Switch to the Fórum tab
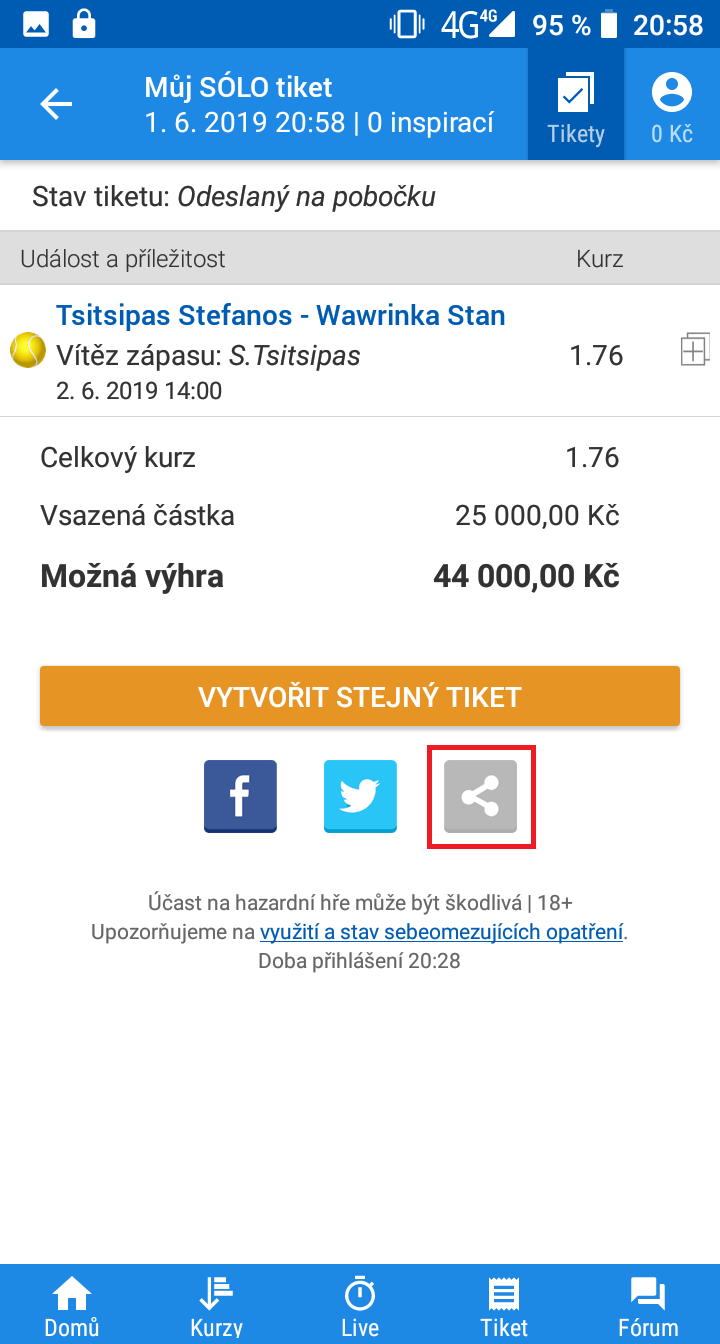 (x=648, y=1306)
